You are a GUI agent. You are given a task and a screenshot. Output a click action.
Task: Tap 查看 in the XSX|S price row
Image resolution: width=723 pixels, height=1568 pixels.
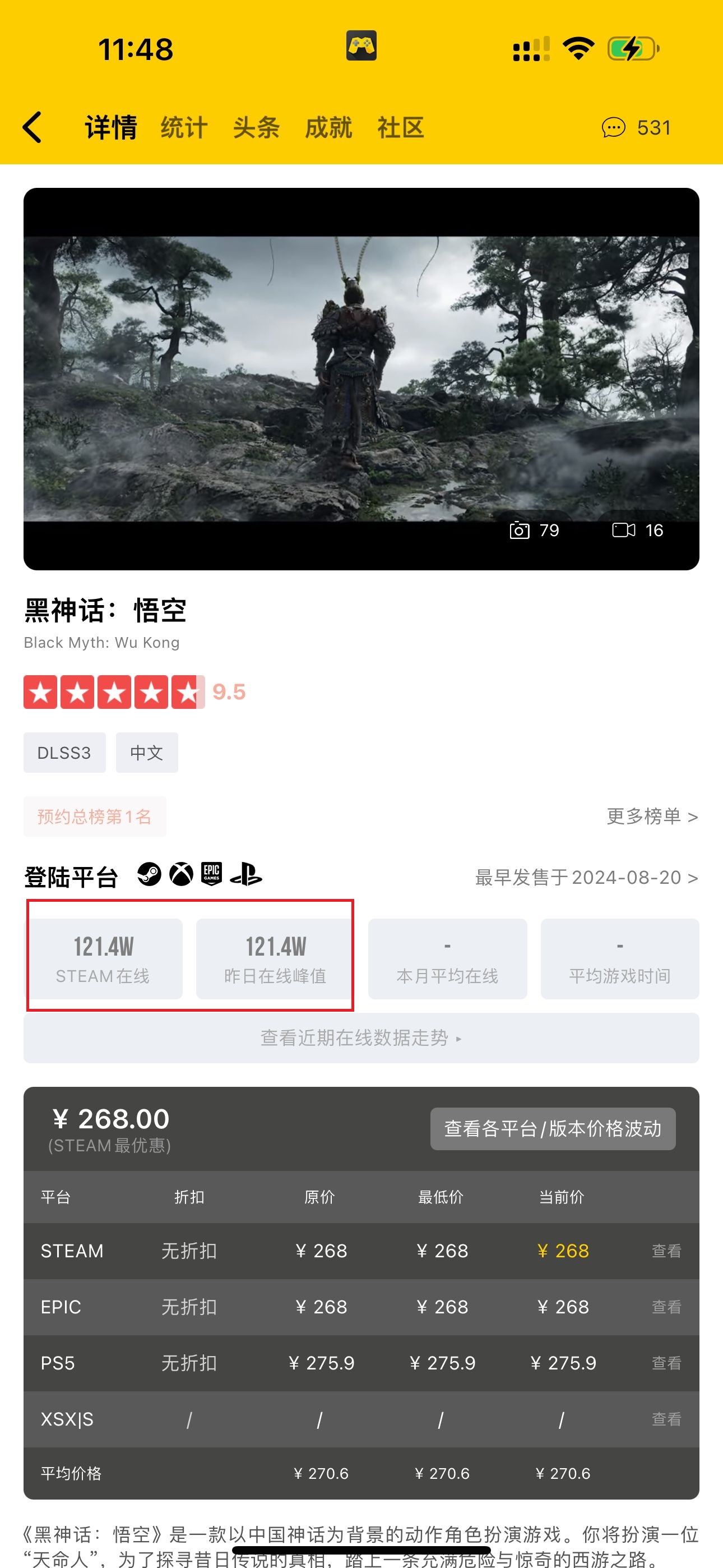click(666, 1419)
